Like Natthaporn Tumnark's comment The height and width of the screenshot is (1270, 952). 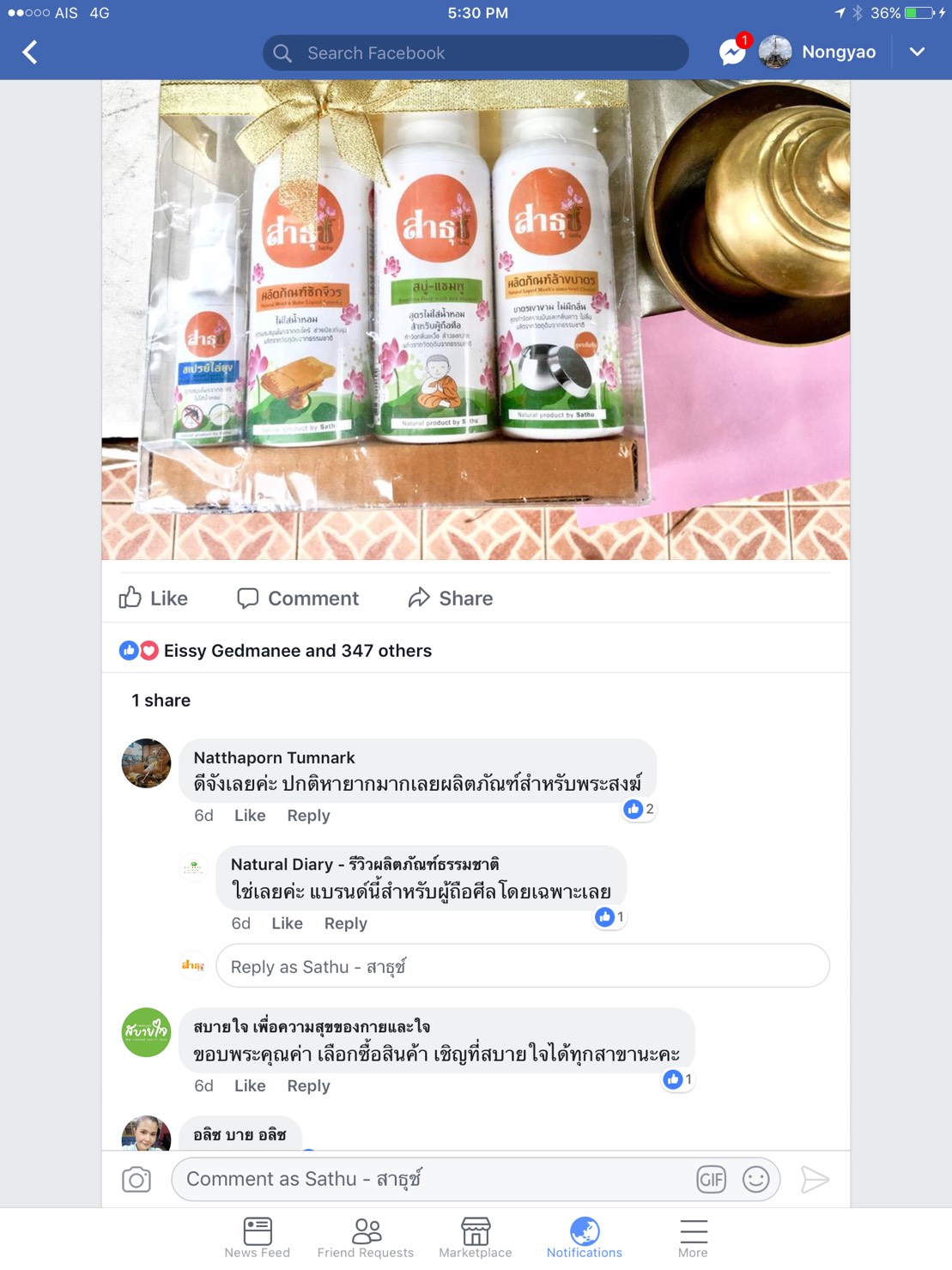[x=250, y=816]
